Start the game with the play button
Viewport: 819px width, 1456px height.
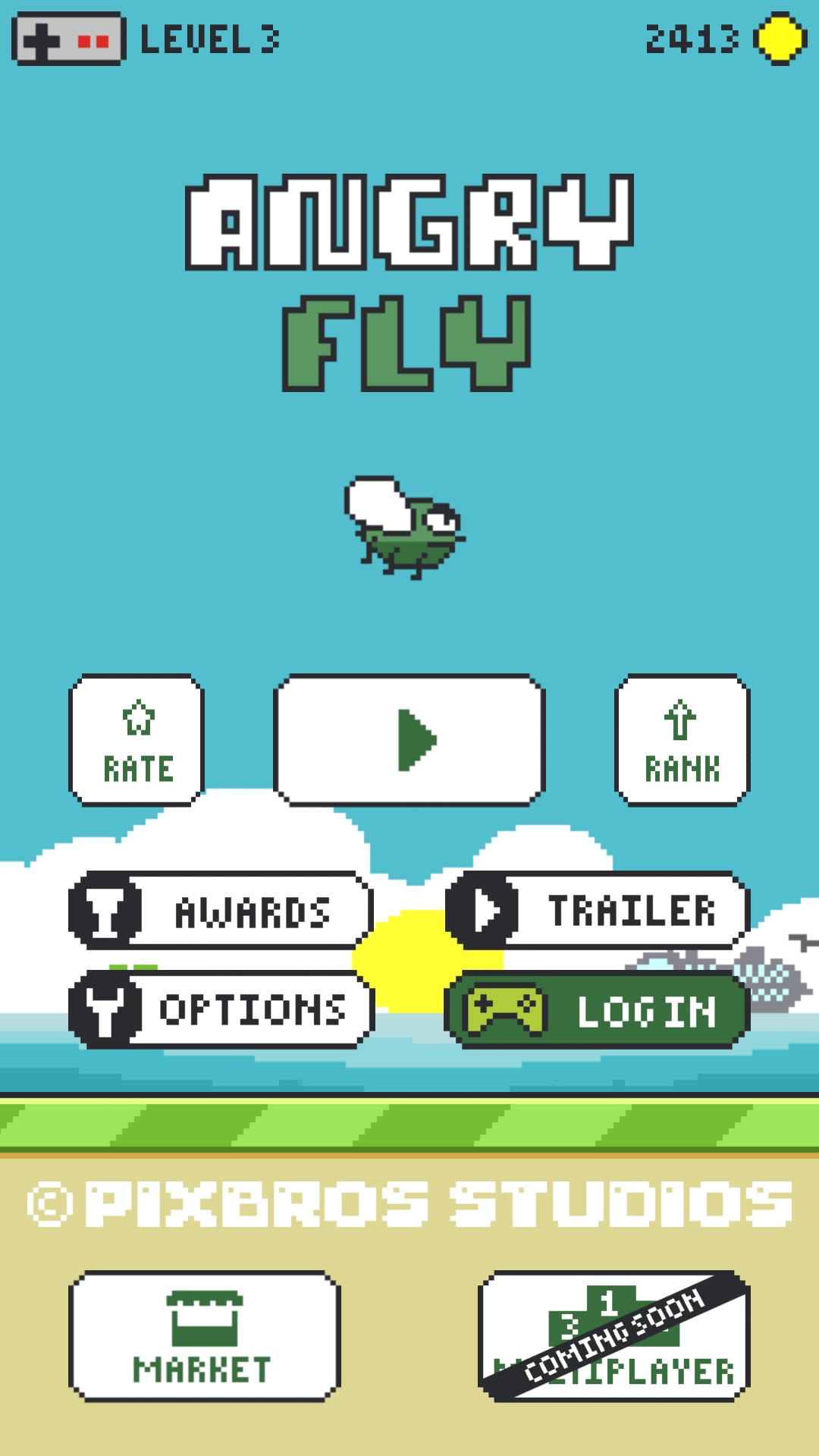tap(409, 739)
